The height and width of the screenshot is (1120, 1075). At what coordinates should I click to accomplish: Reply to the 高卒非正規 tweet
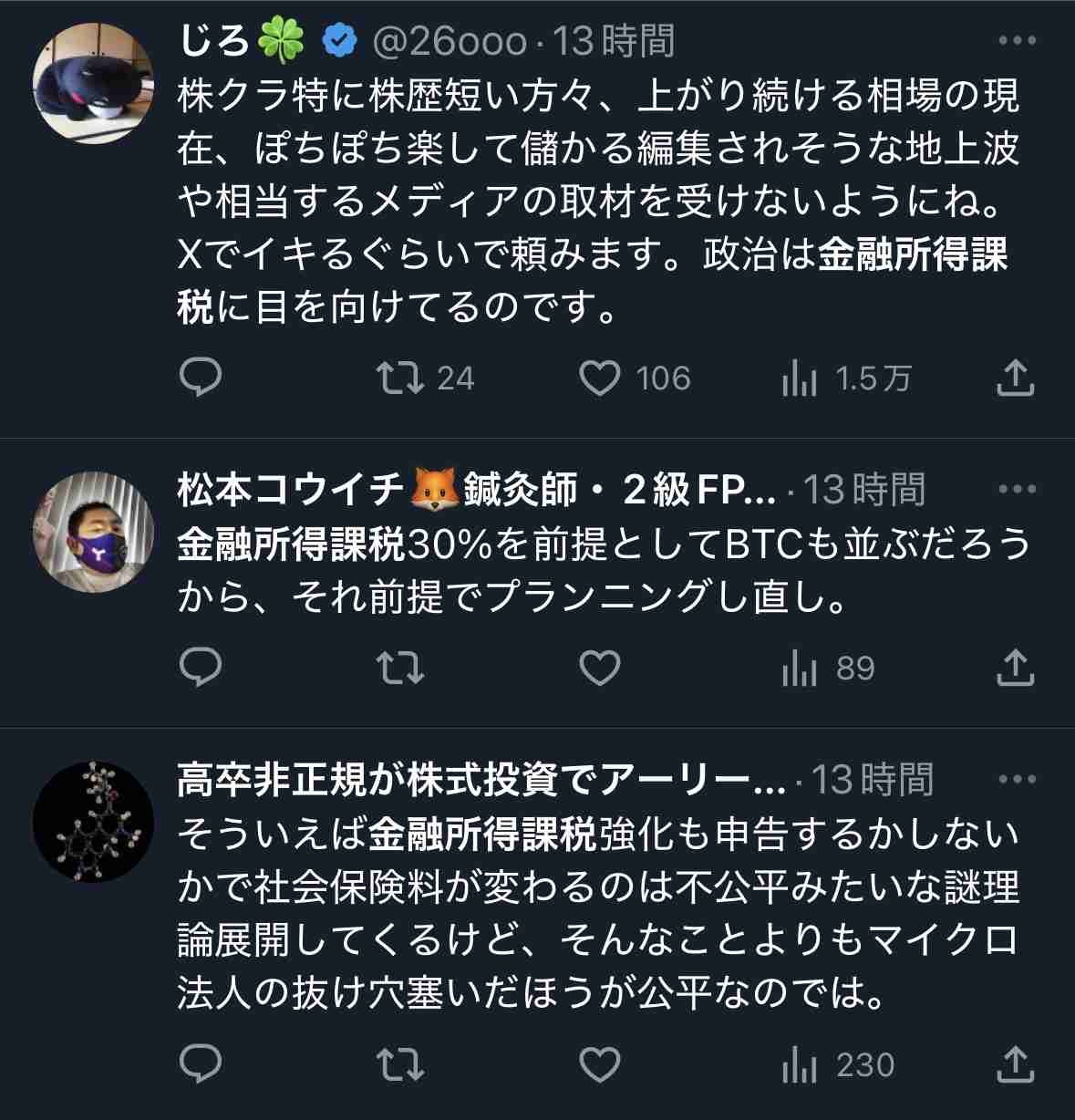201,1063
